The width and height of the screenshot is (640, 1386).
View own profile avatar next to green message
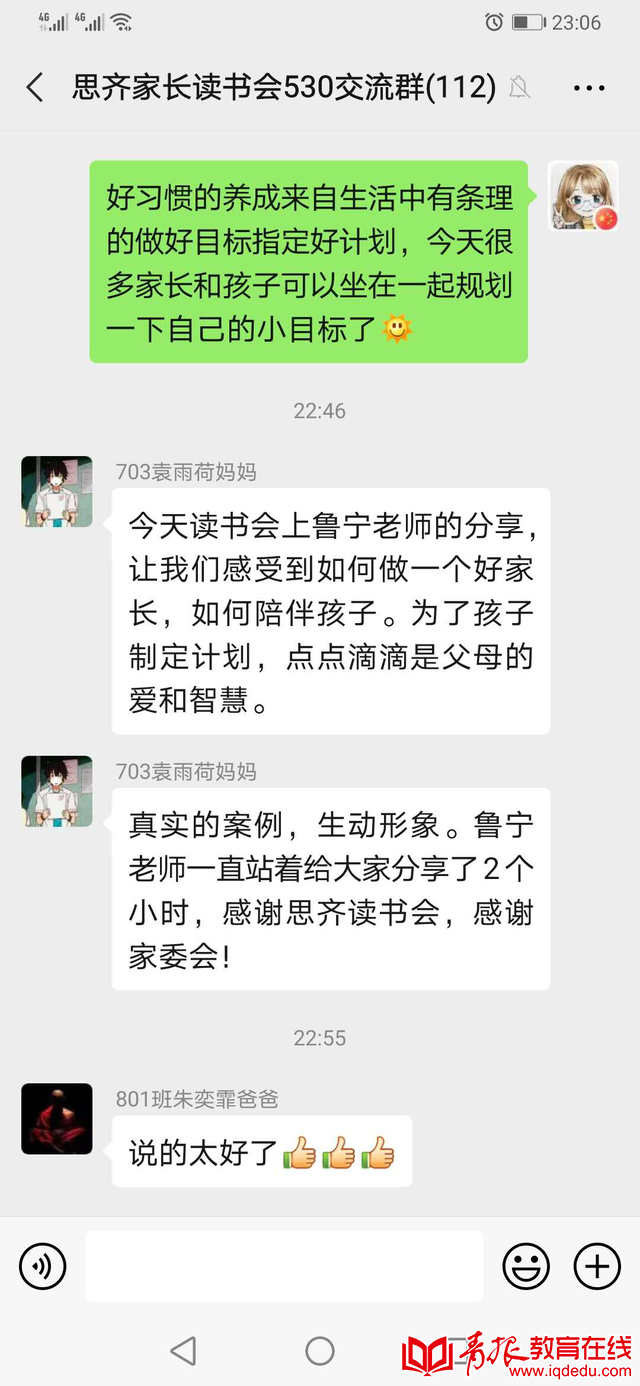pos(583,196)
